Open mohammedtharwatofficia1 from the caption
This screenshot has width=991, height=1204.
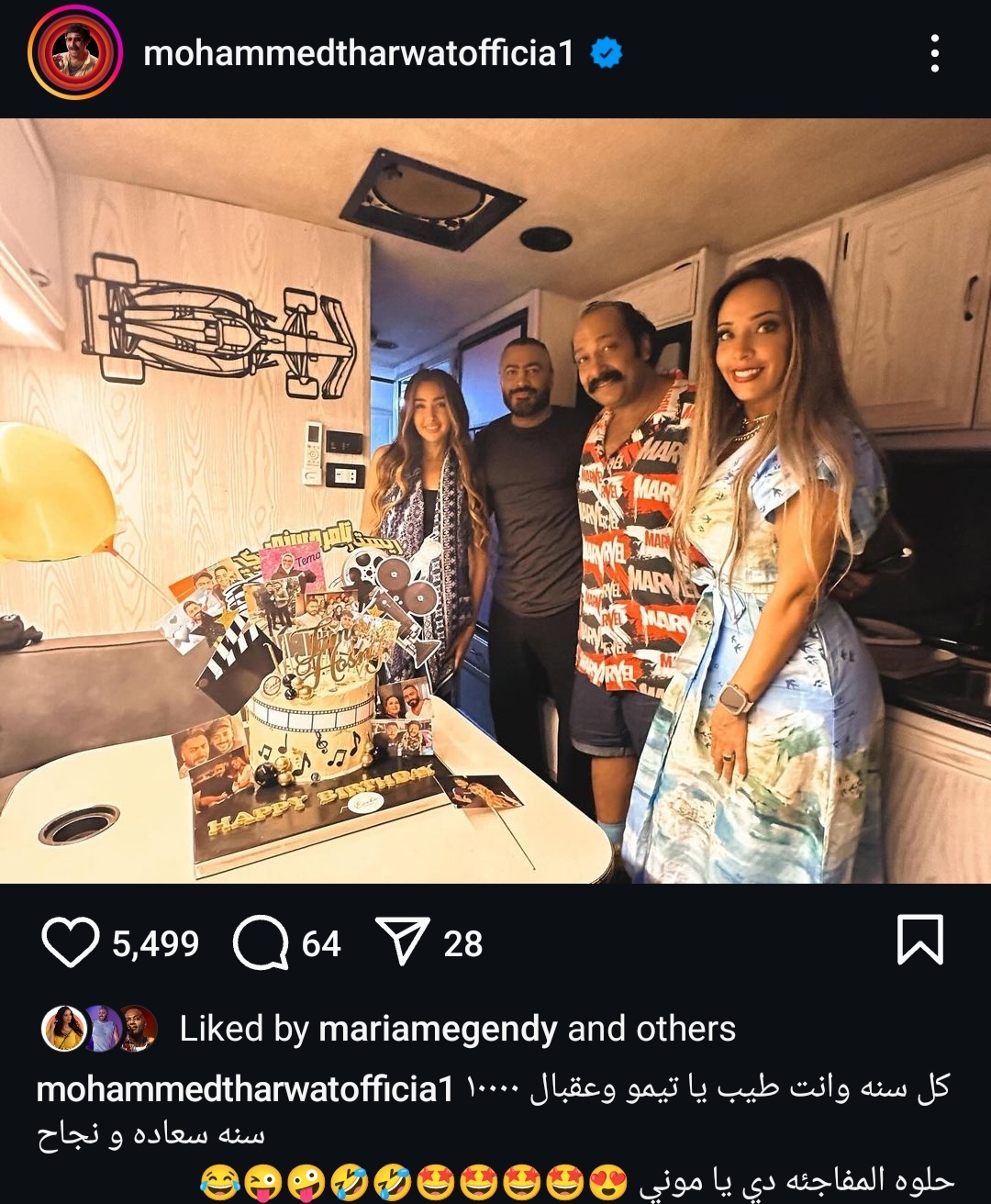coord(245,1089)
